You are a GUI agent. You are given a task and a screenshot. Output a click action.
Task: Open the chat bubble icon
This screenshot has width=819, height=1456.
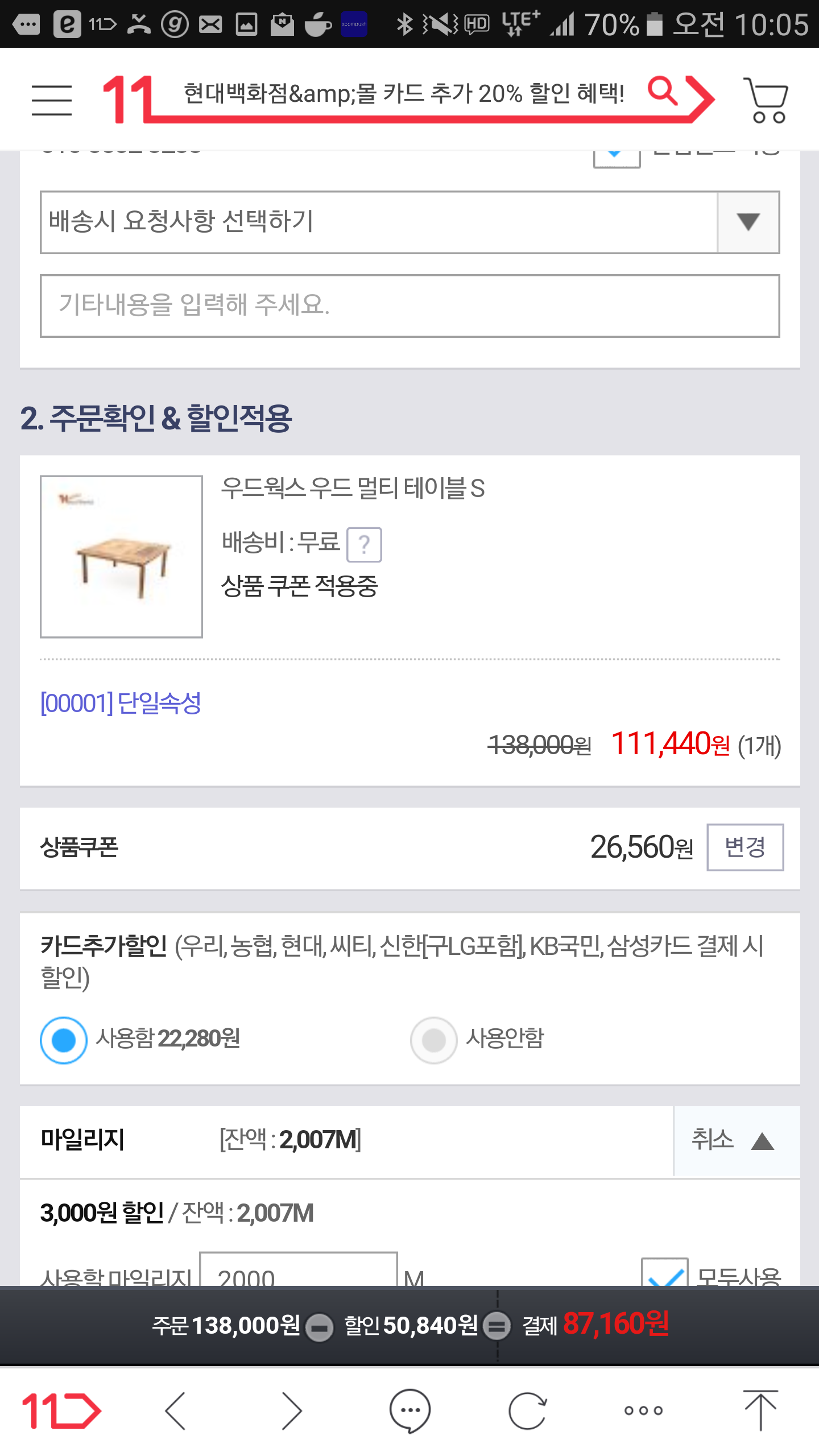[409, 1411]
